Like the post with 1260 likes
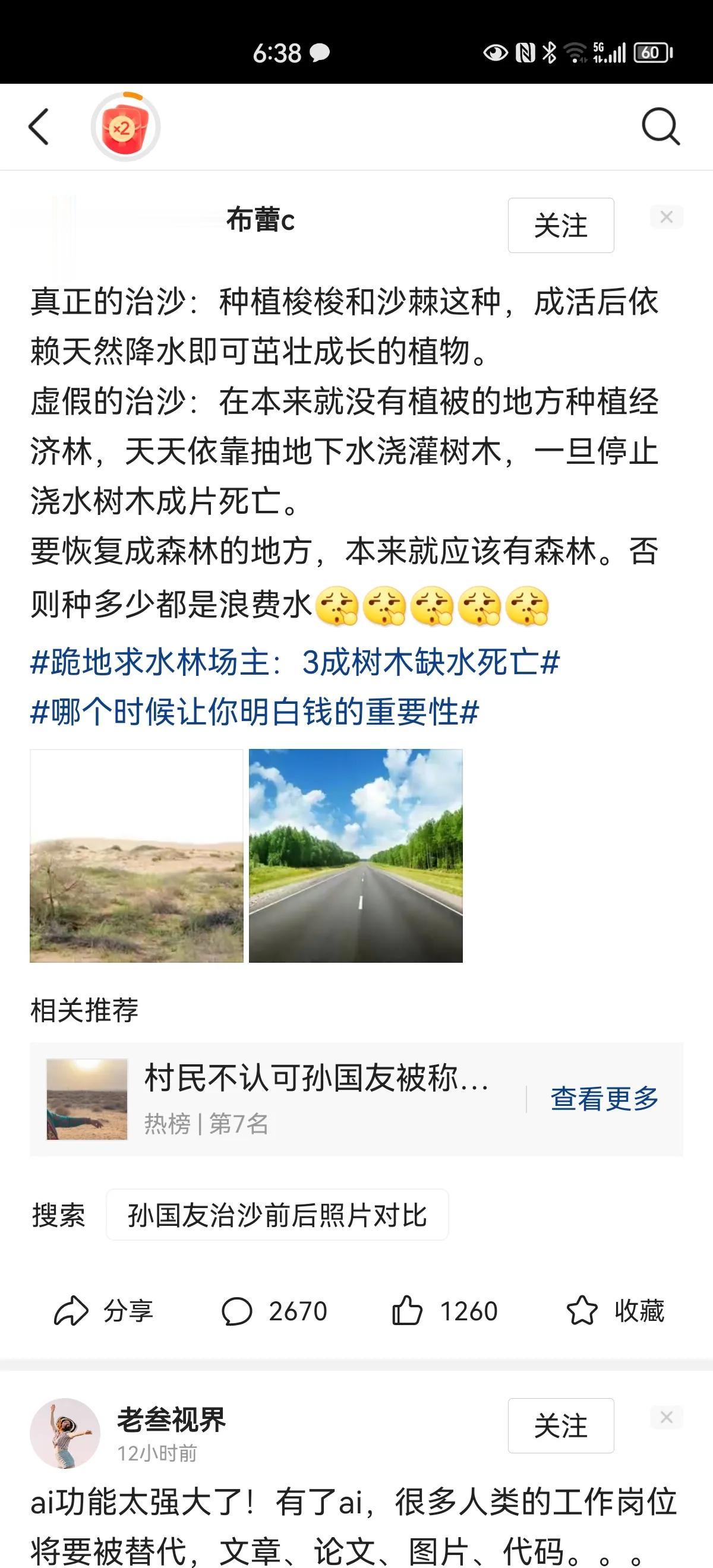This screenshot has width=713, height=1568. [x=444, y=1310]
